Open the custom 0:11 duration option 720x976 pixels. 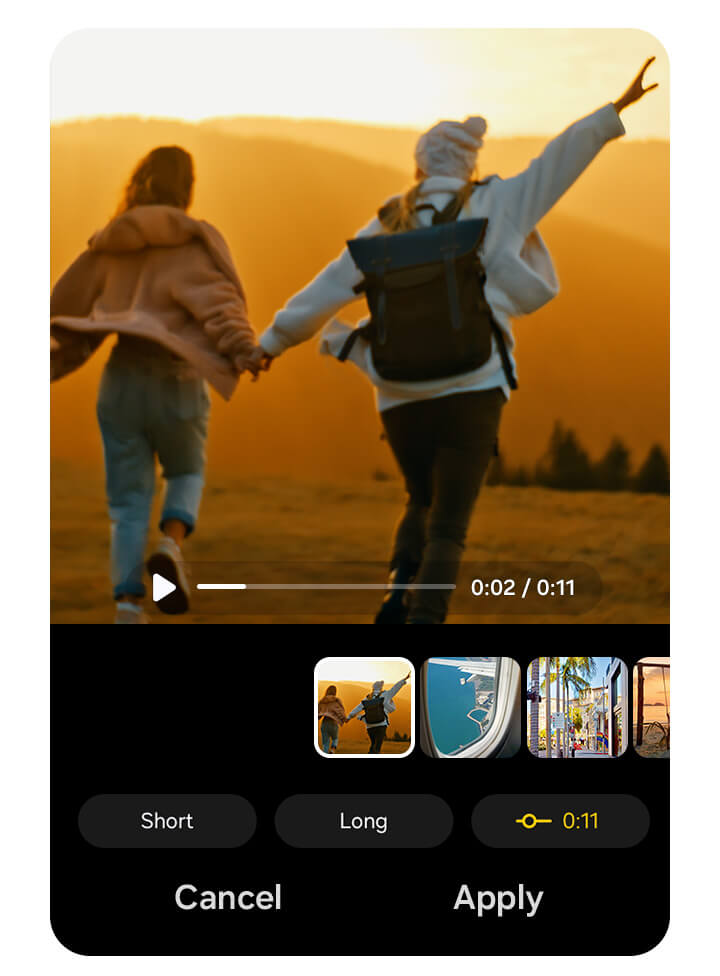coord(560,821)
